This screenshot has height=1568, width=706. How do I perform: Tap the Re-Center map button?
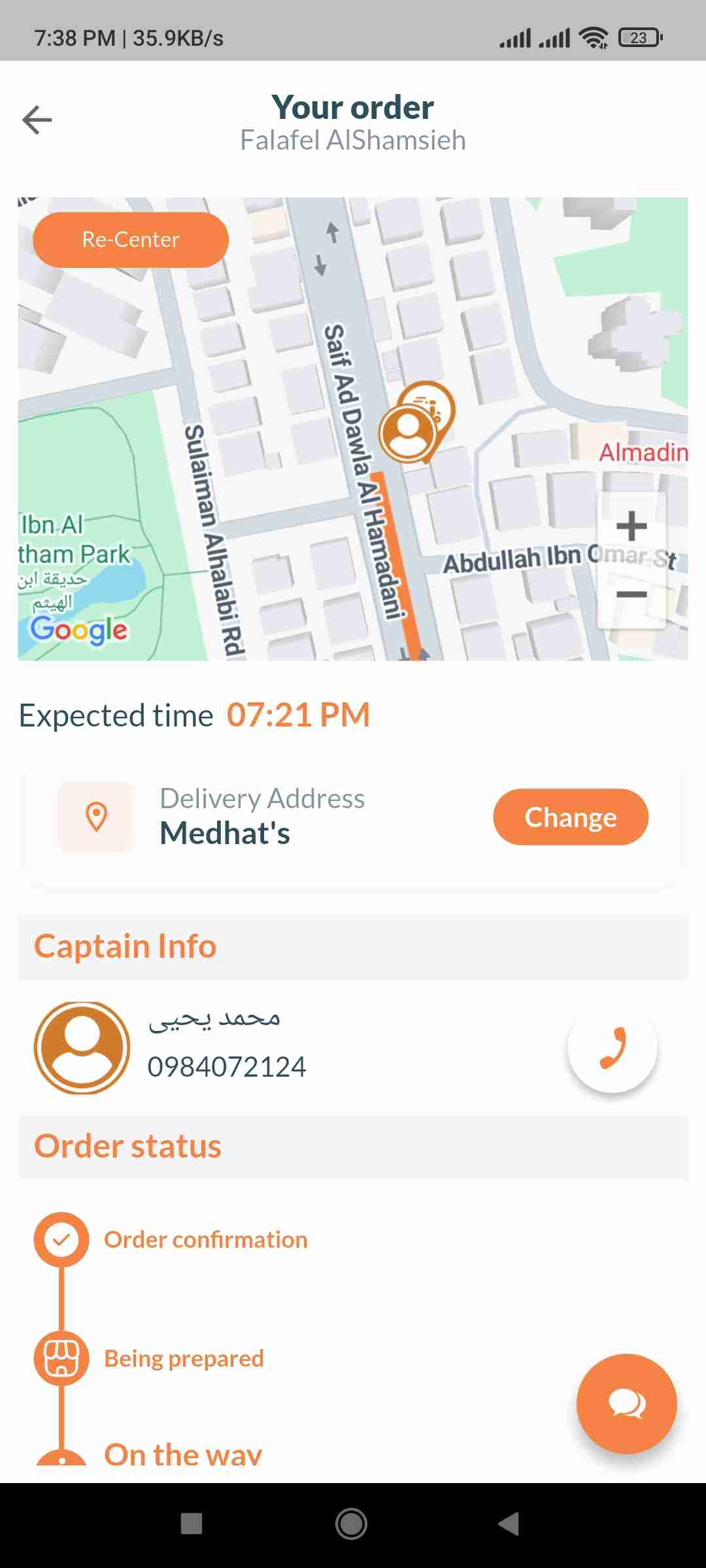(131, 240)
